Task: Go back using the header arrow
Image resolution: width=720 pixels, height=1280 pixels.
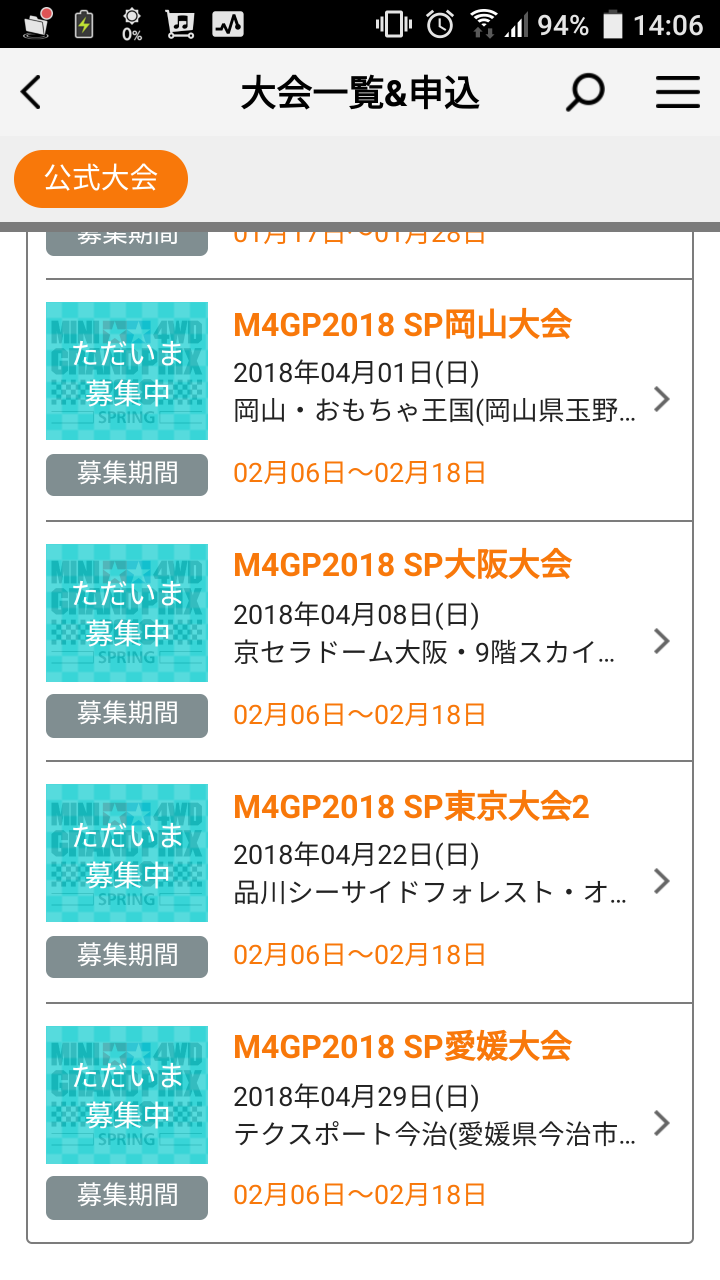Action: pos(32,93)
